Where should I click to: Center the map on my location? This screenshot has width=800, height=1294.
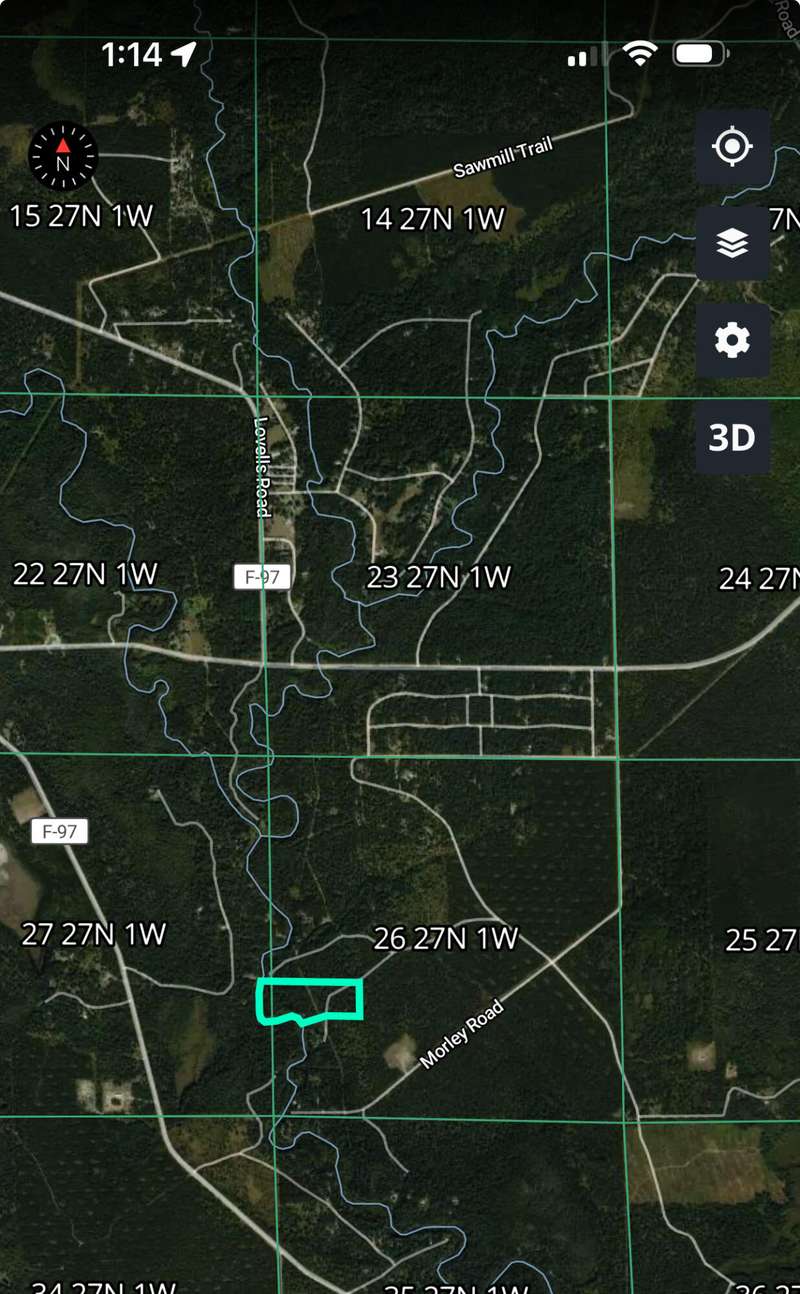point(732,147)
